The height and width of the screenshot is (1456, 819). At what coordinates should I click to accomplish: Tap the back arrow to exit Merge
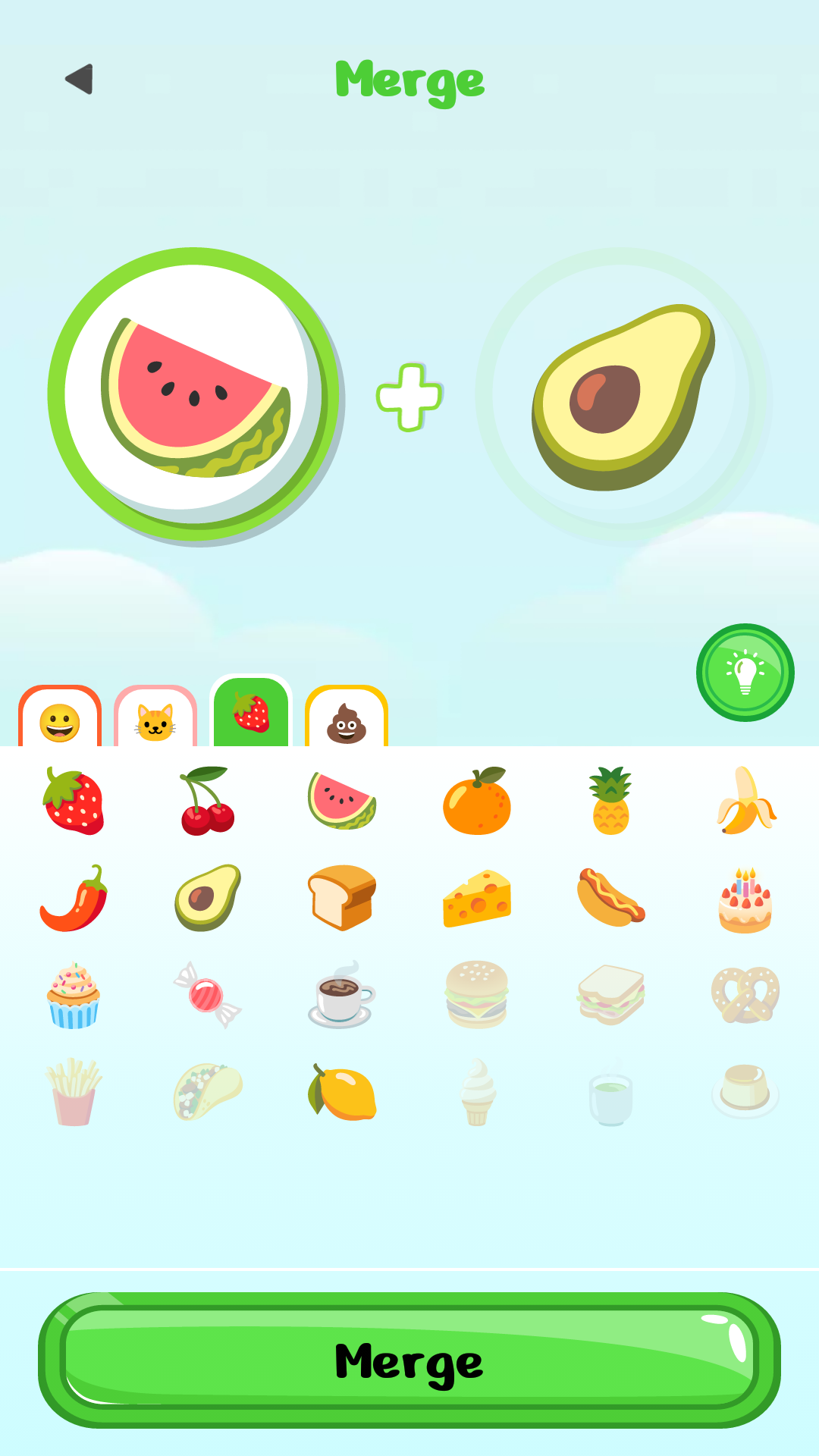80,80
